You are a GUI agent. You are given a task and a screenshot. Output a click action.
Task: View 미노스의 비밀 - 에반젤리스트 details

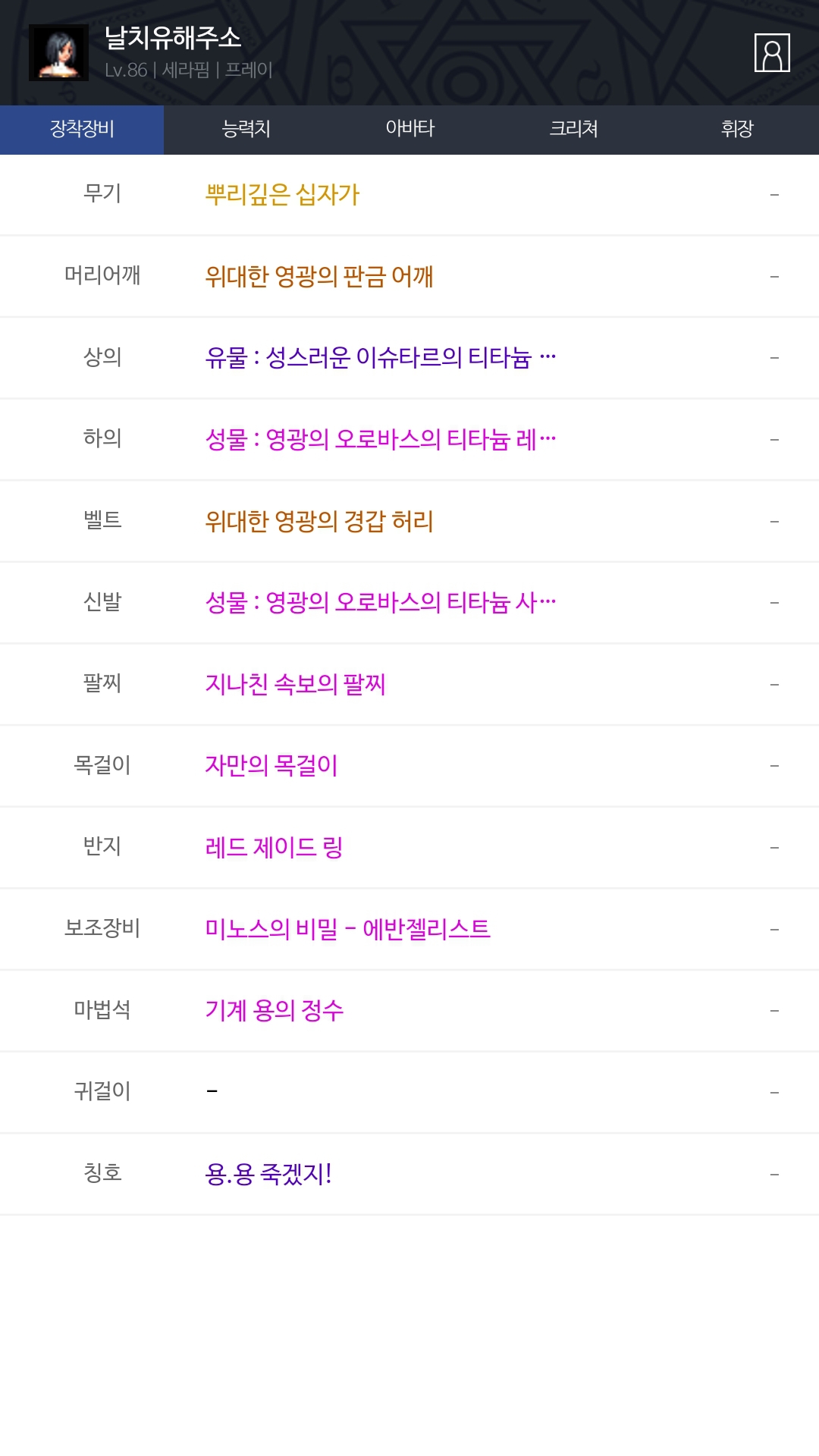click(x=347, y=929)
